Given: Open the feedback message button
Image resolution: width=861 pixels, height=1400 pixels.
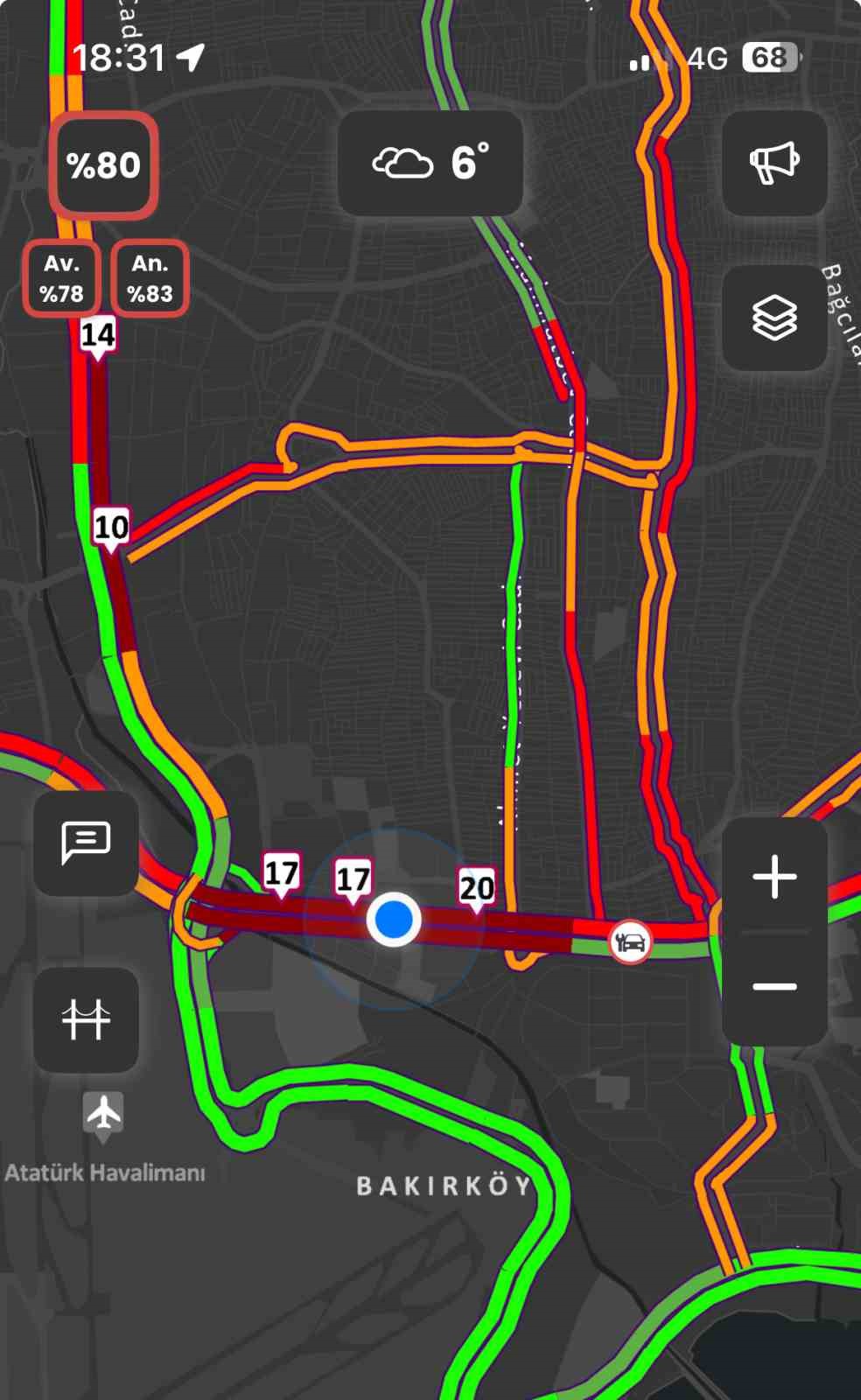Looking at the screenshot, I should pyautogui.click(x=86, y=843).
